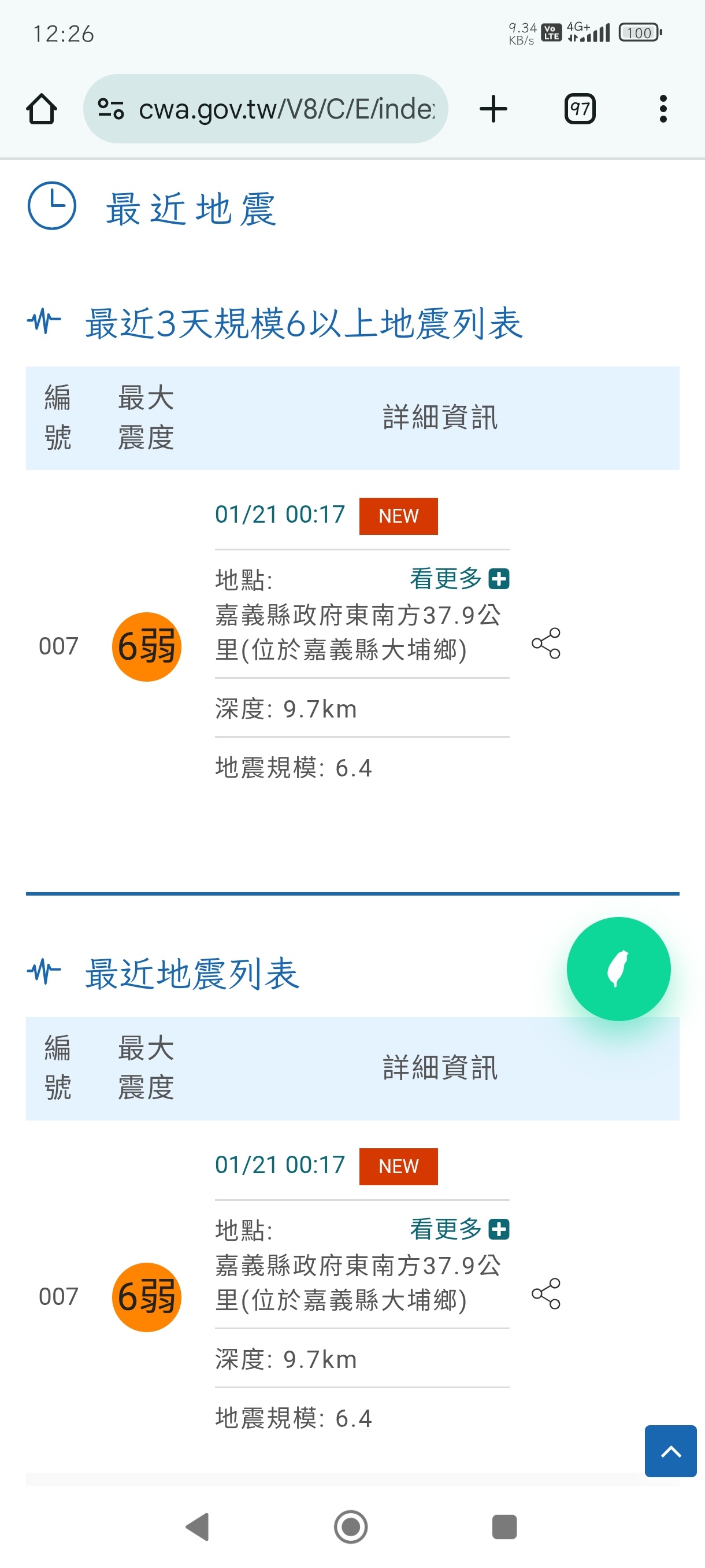Expand 看更多 in 最近3天規模6以上地震列表
This screenshot has height=1568, width=705.
coord(459,578)
